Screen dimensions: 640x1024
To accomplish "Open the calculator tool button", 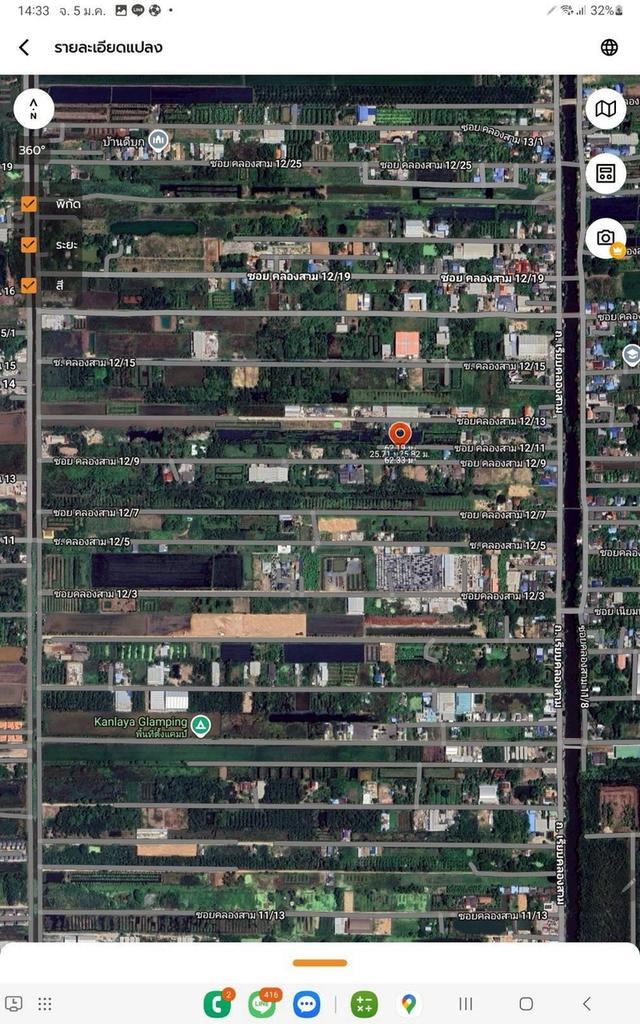I will pos(605,173).
